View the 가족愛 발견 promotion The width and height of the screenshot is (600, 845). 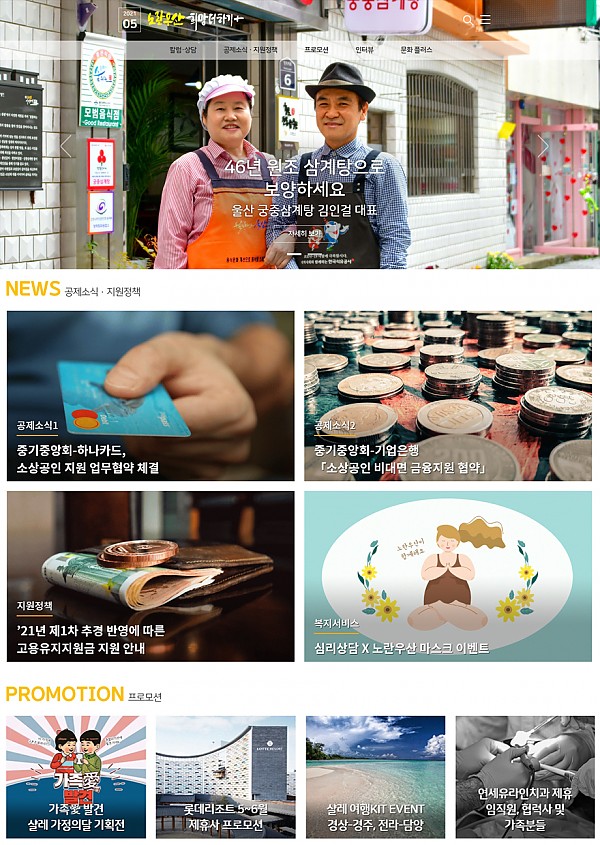76,777
